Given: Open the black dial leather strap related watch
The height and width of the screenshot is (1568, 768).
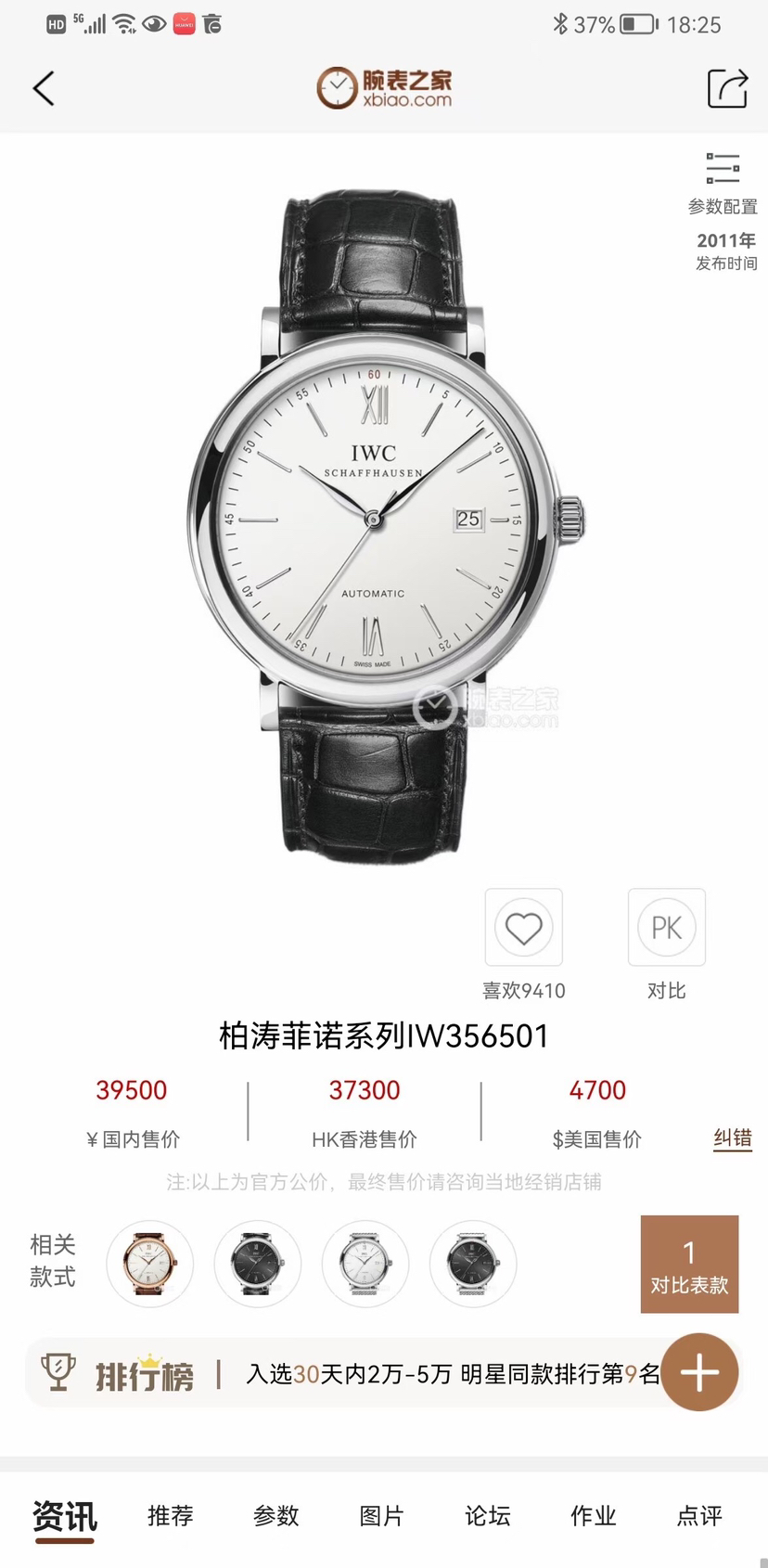Looking at the screenshot, I should pos(257,1264).
